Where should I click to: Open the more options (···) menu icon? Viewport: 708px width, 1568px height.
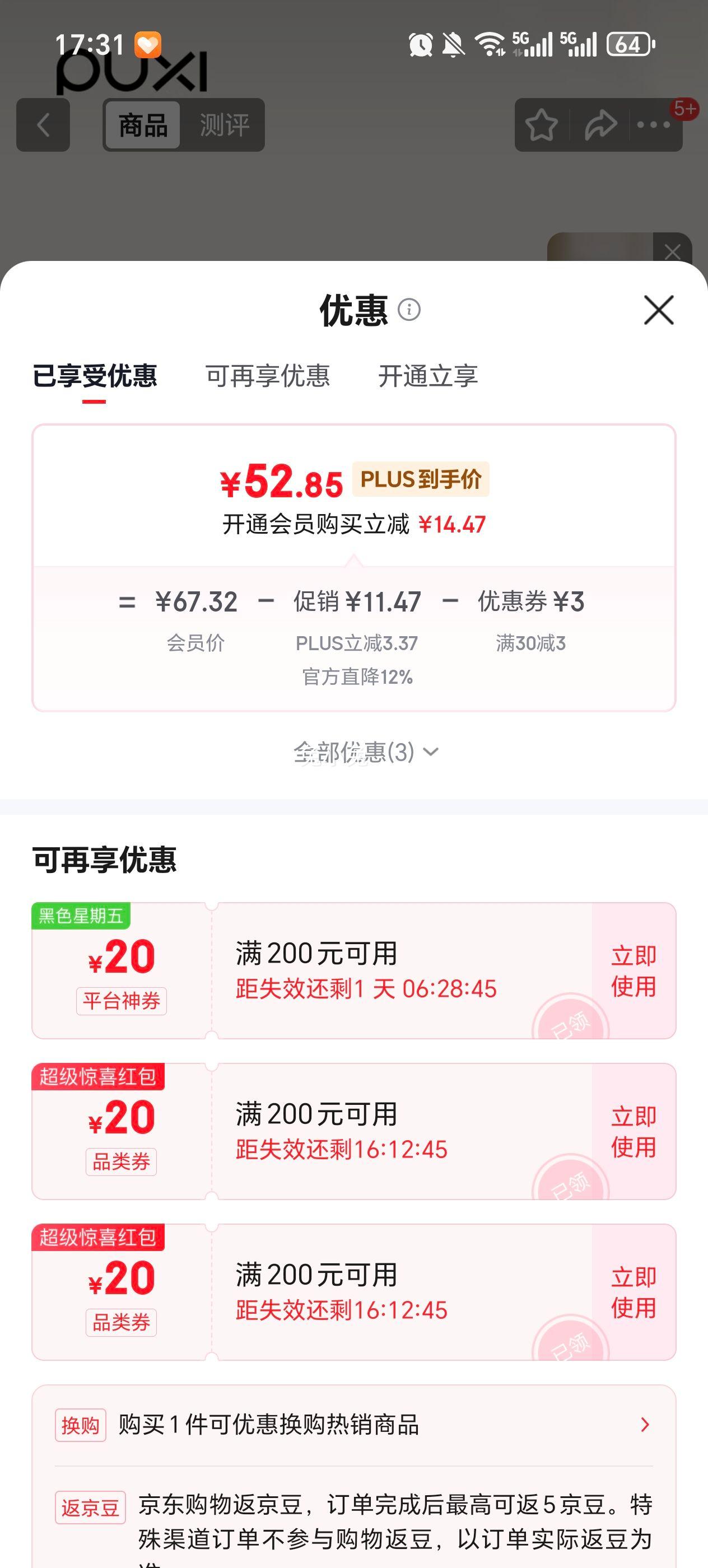click(653, 125)
